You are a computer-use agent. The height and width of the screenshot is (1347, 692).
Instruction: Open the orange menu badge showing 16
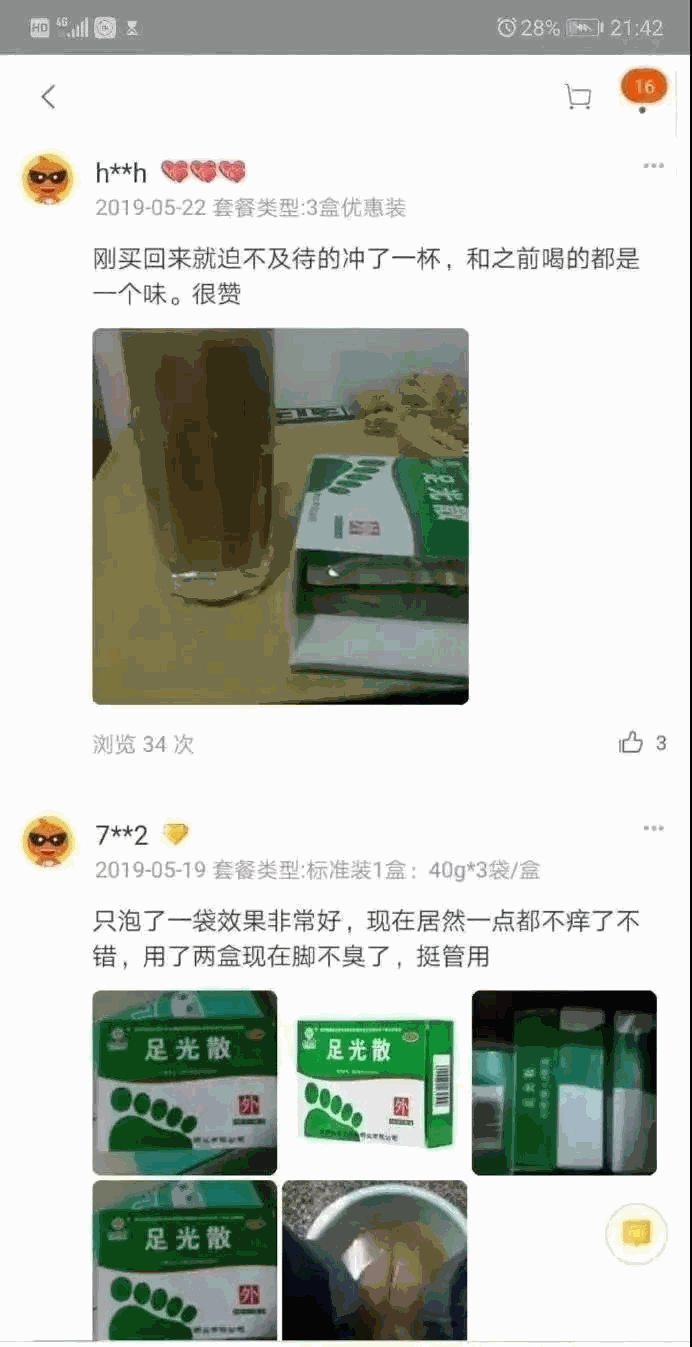point(643,88)
